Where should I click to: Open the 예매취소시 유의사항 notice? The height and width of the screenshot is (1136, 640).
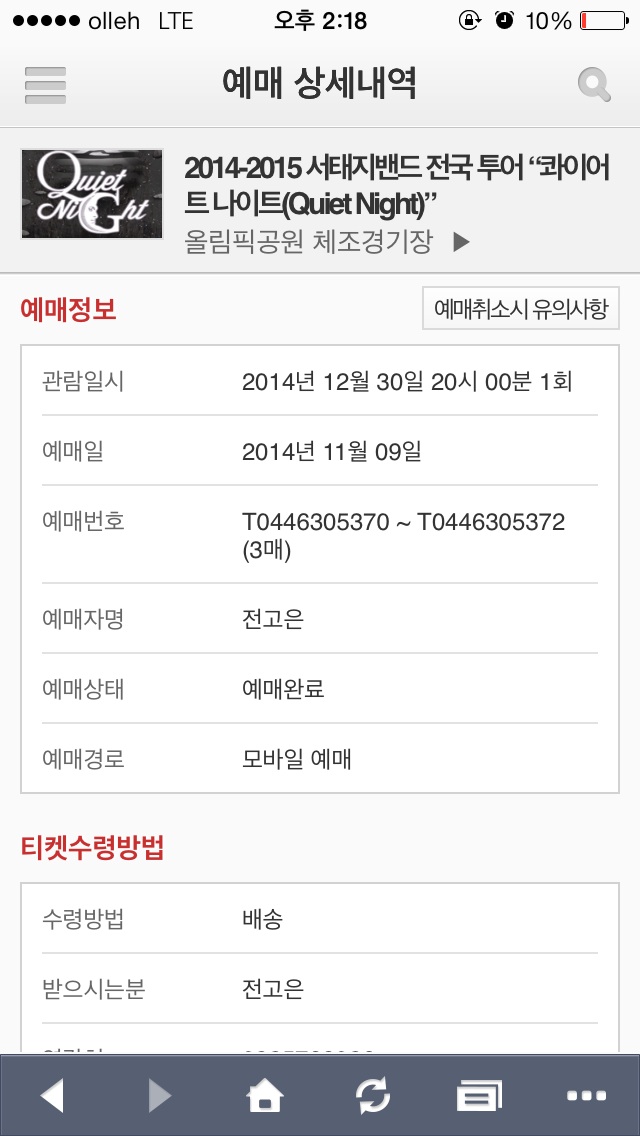(x=520, y=309)
